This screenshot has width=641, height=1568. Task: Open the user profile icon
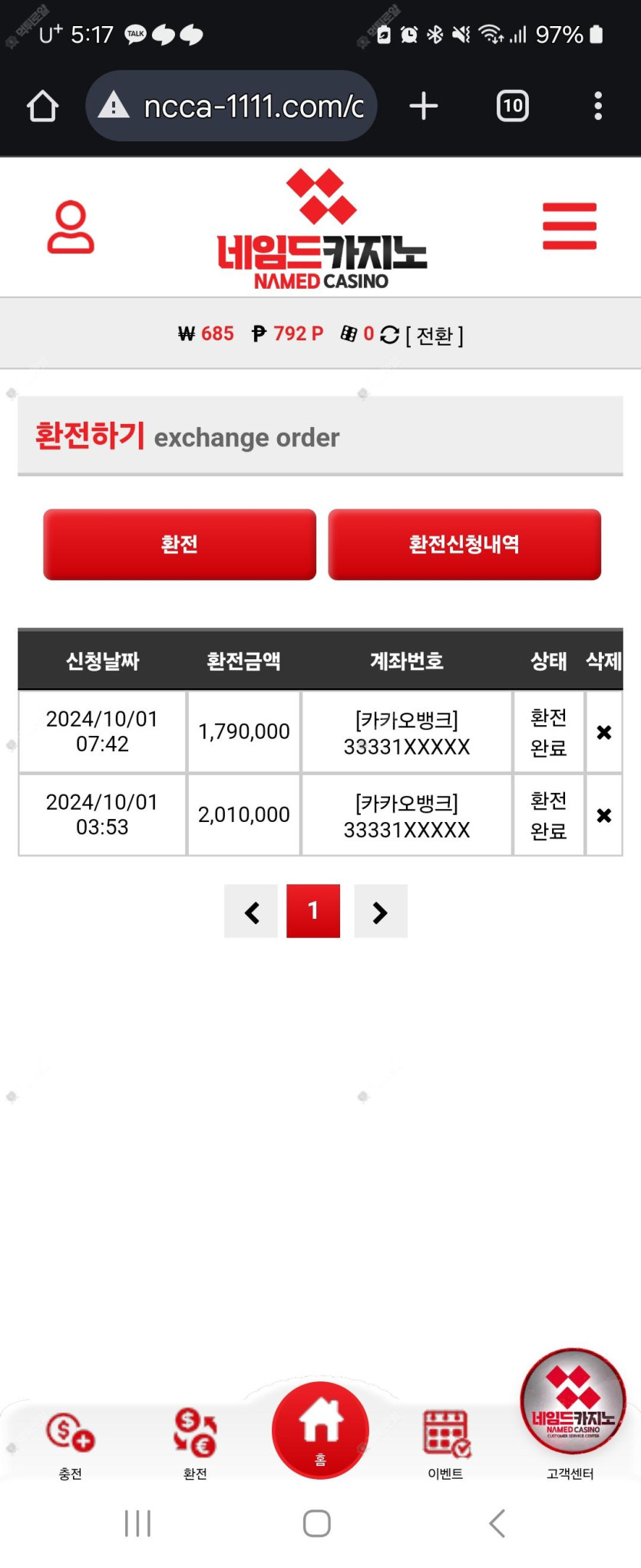(x=71, y=227)
